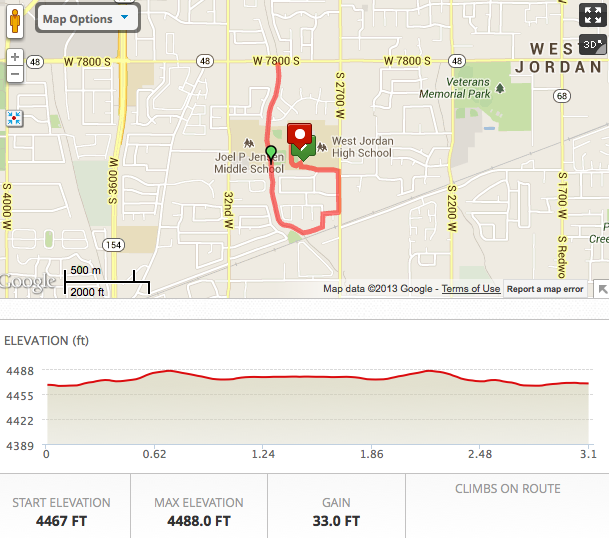Select the Street View pegman icon
This screenshot has height=538, width=609.
[16, 17]
